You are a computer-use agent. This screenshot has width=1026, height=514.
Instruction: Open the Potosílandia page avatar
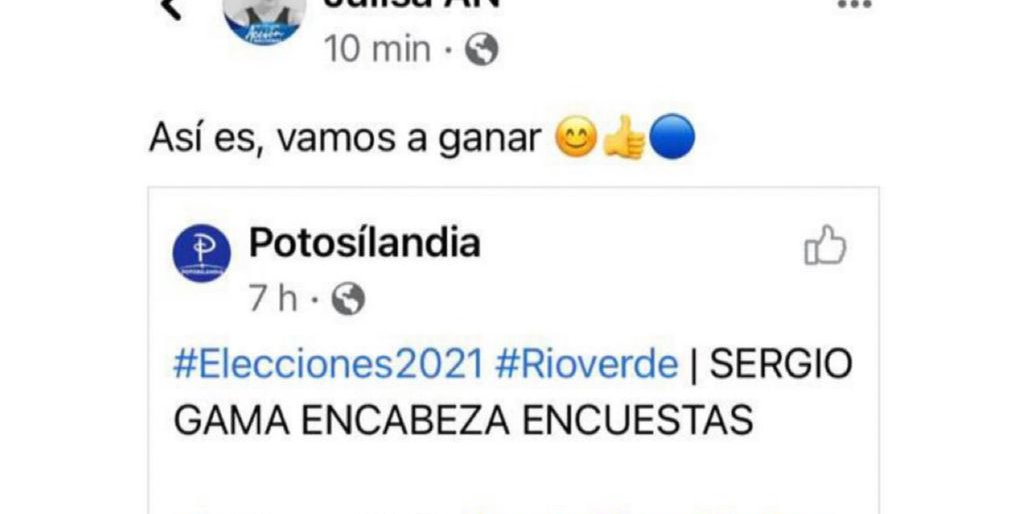point(202,256)
